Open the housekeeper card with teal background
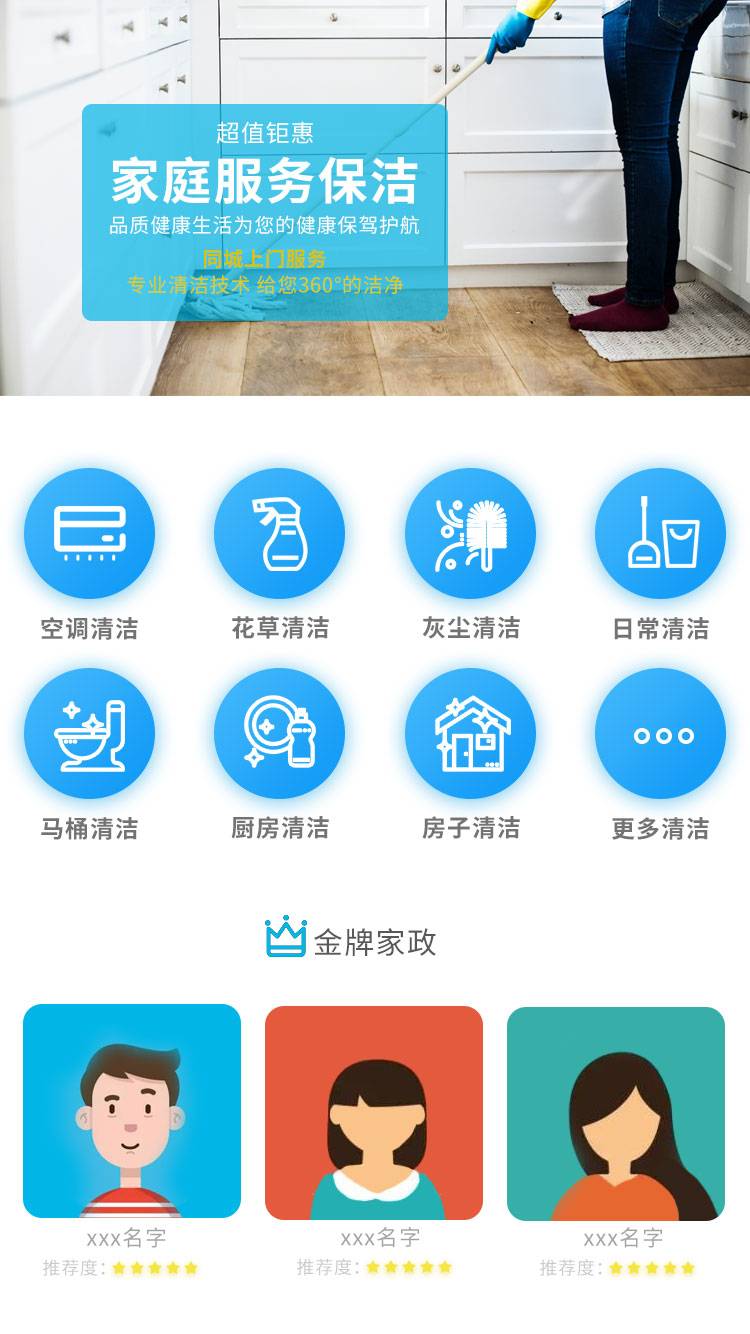The image size is (750, 1334). 616,1113
